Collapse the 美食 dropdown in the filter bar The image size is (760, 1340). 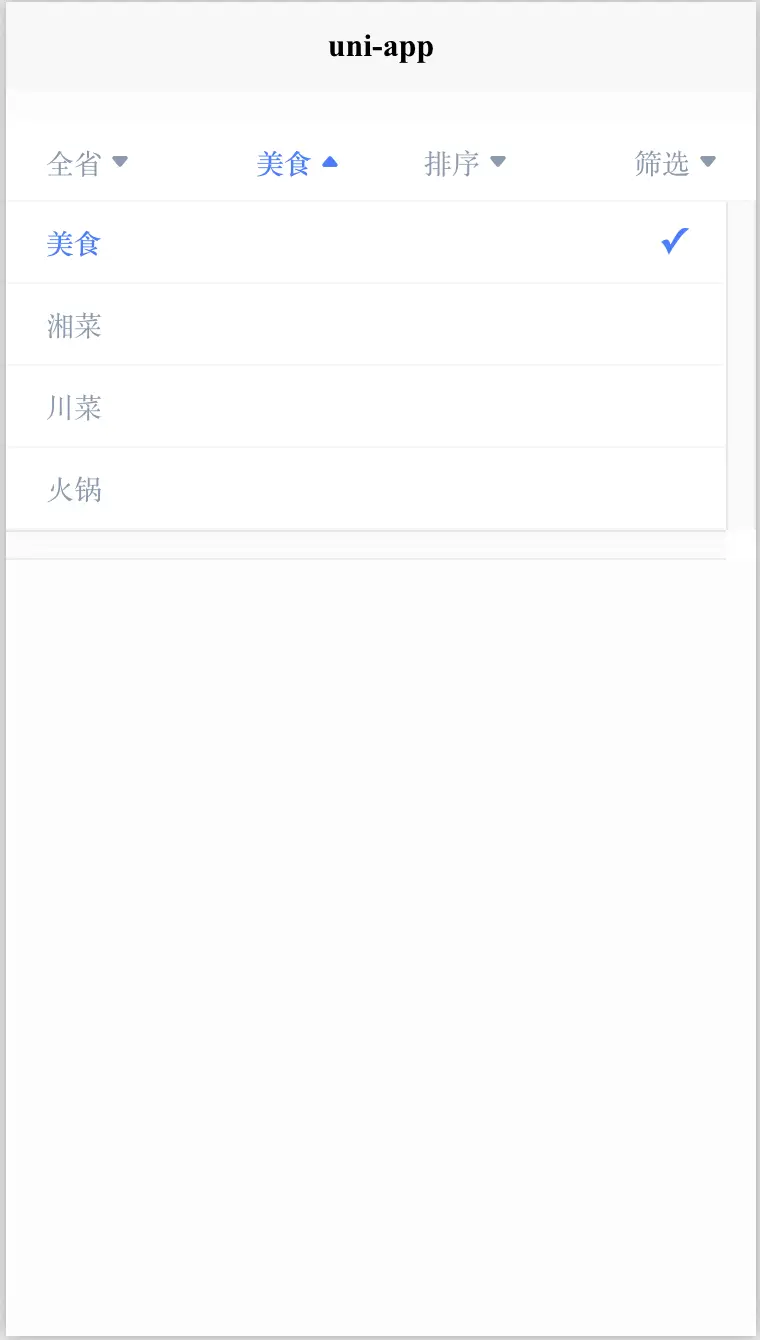(297, 163)
